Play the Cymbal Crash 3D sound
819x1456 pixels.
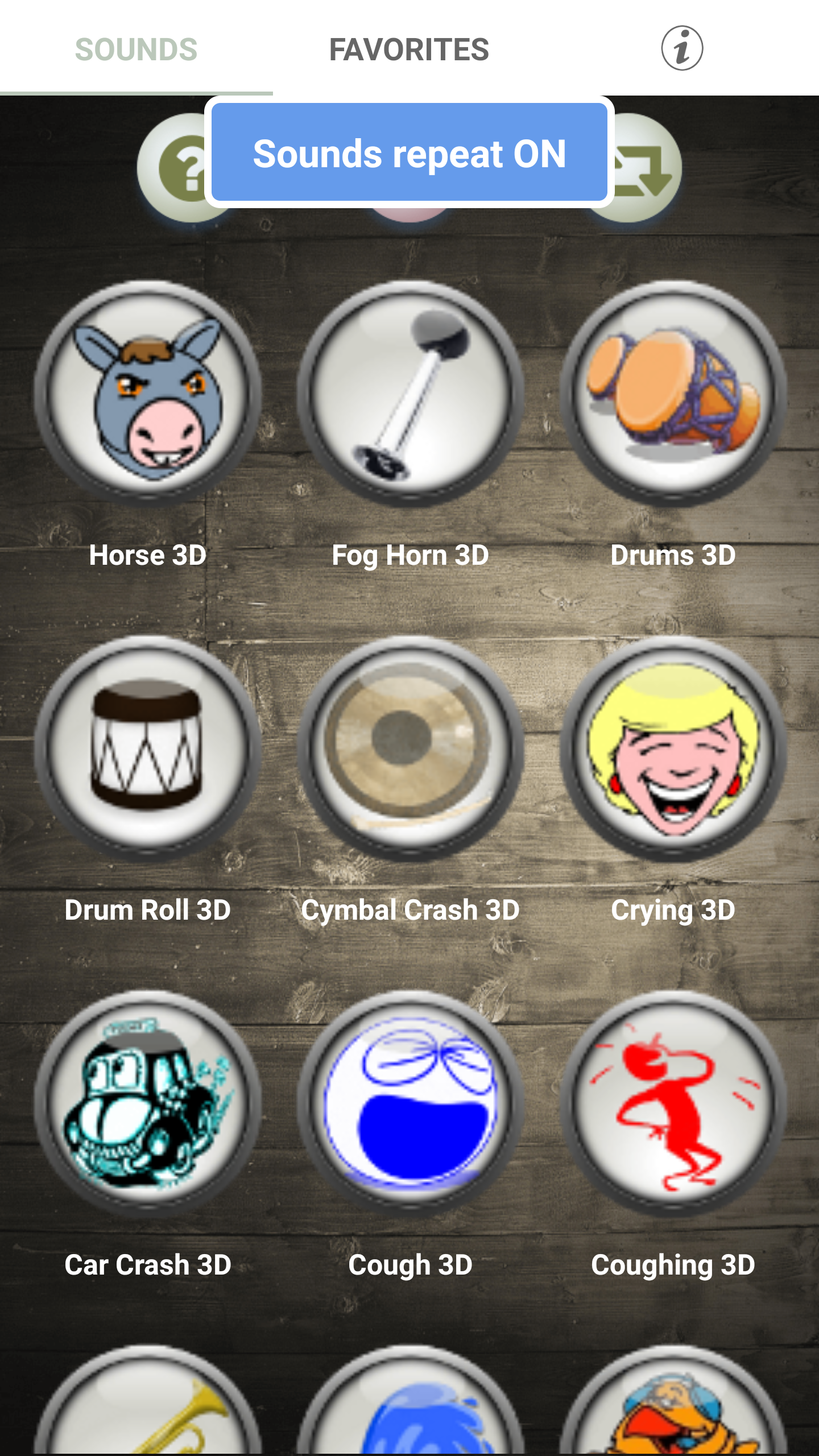(410, 748)
